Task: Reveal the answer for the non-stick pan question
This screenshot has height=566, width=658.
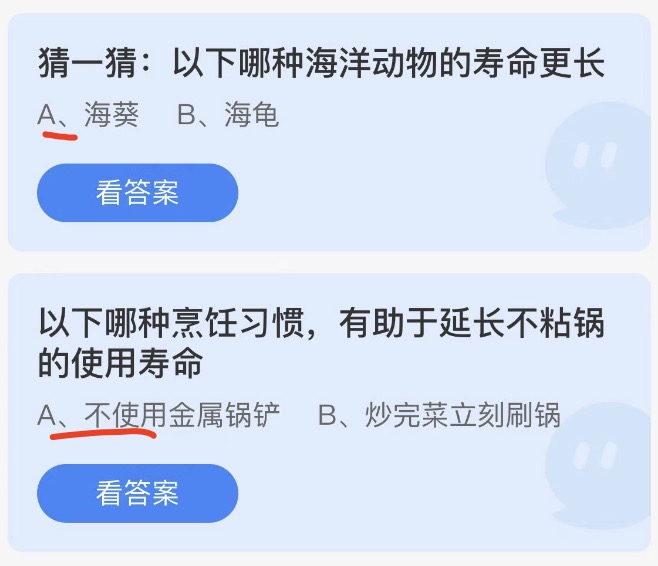Action: click(137, 493)
